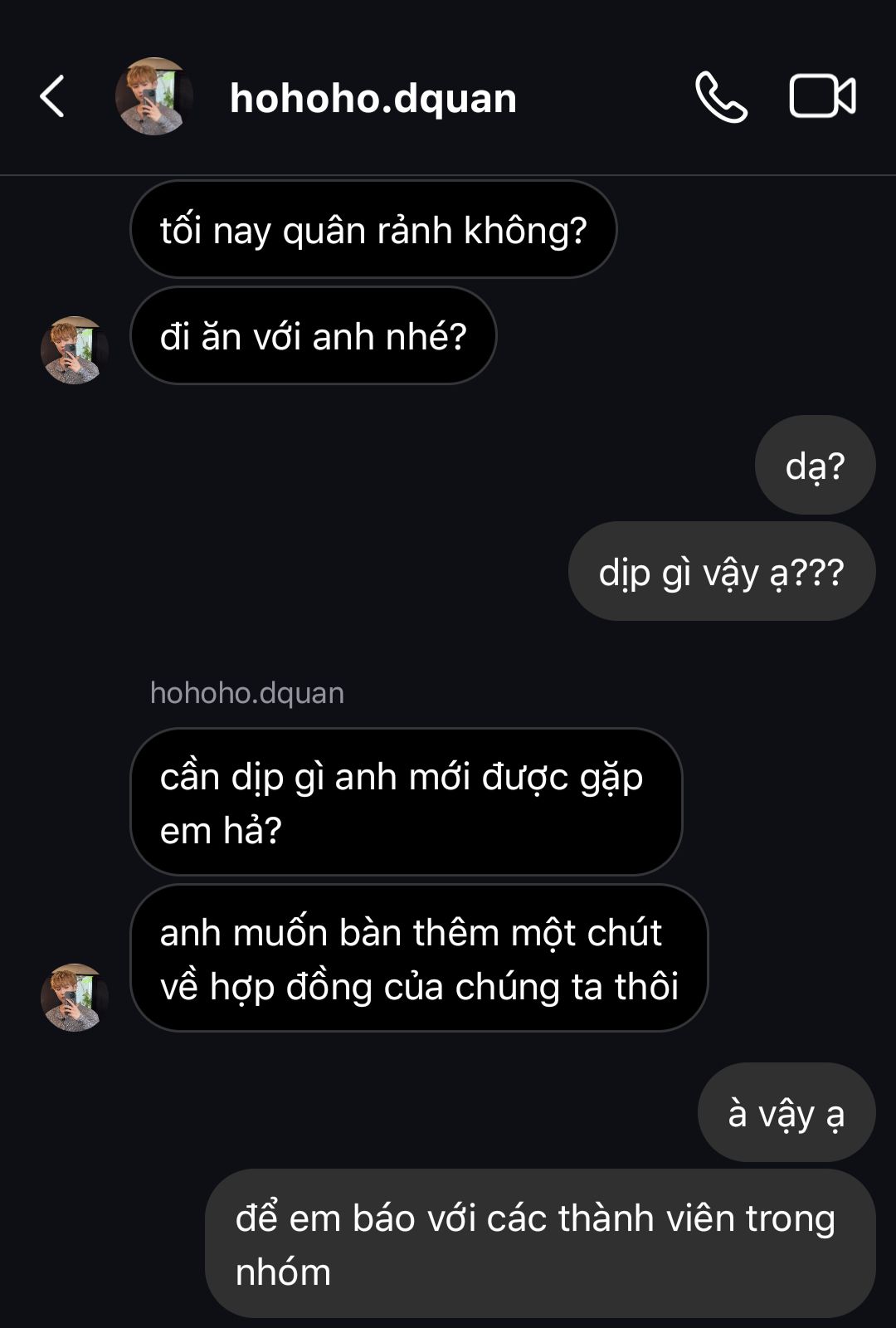Tap the header profile picture

point(153,96)
